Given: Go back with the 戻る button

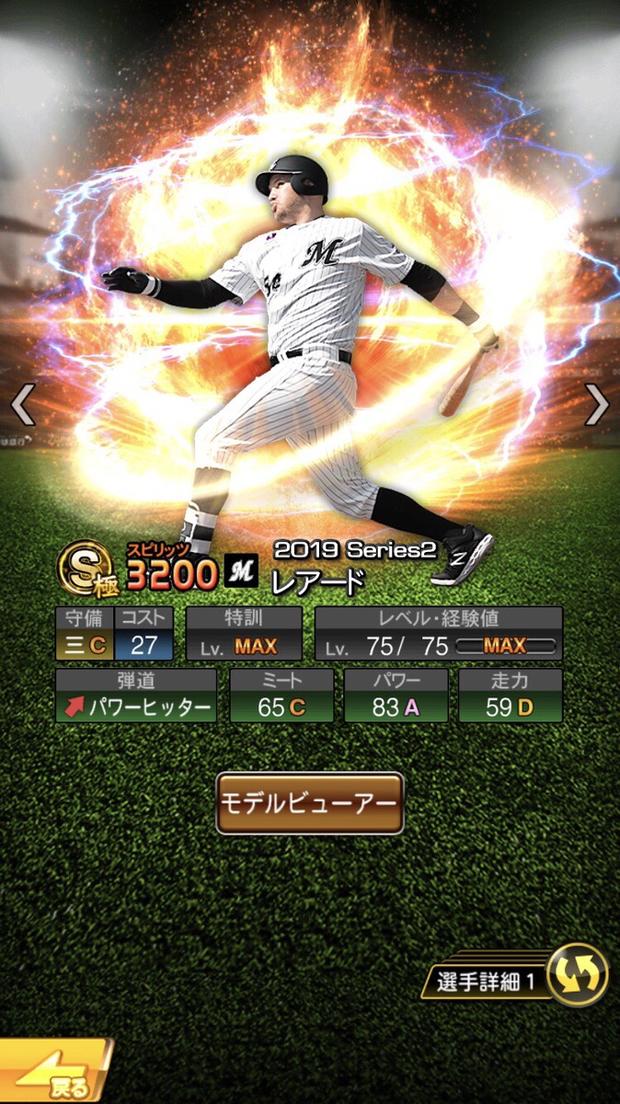Looking at the screenshot, I should pyautogui.click(x=55, y=1075).
